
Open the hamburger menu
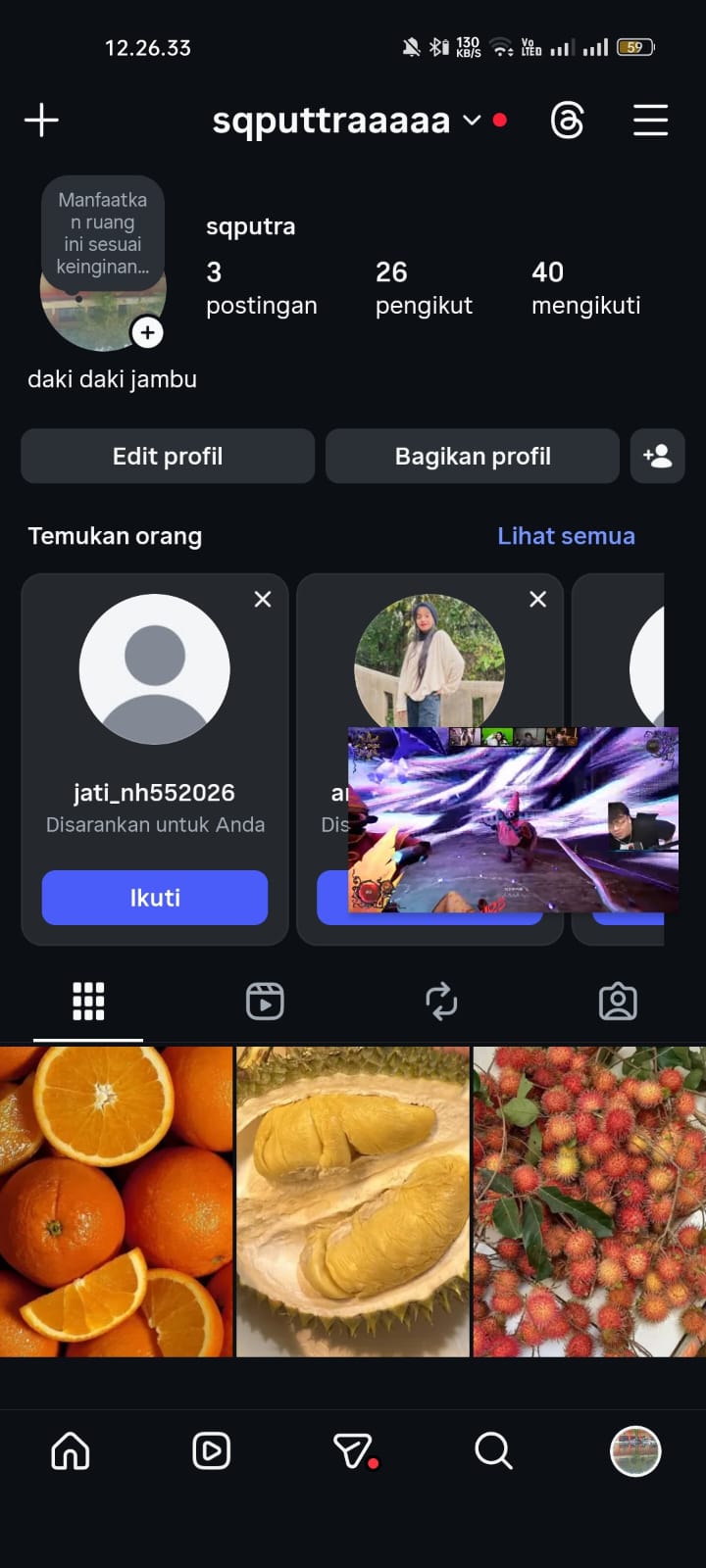point(650,121)
